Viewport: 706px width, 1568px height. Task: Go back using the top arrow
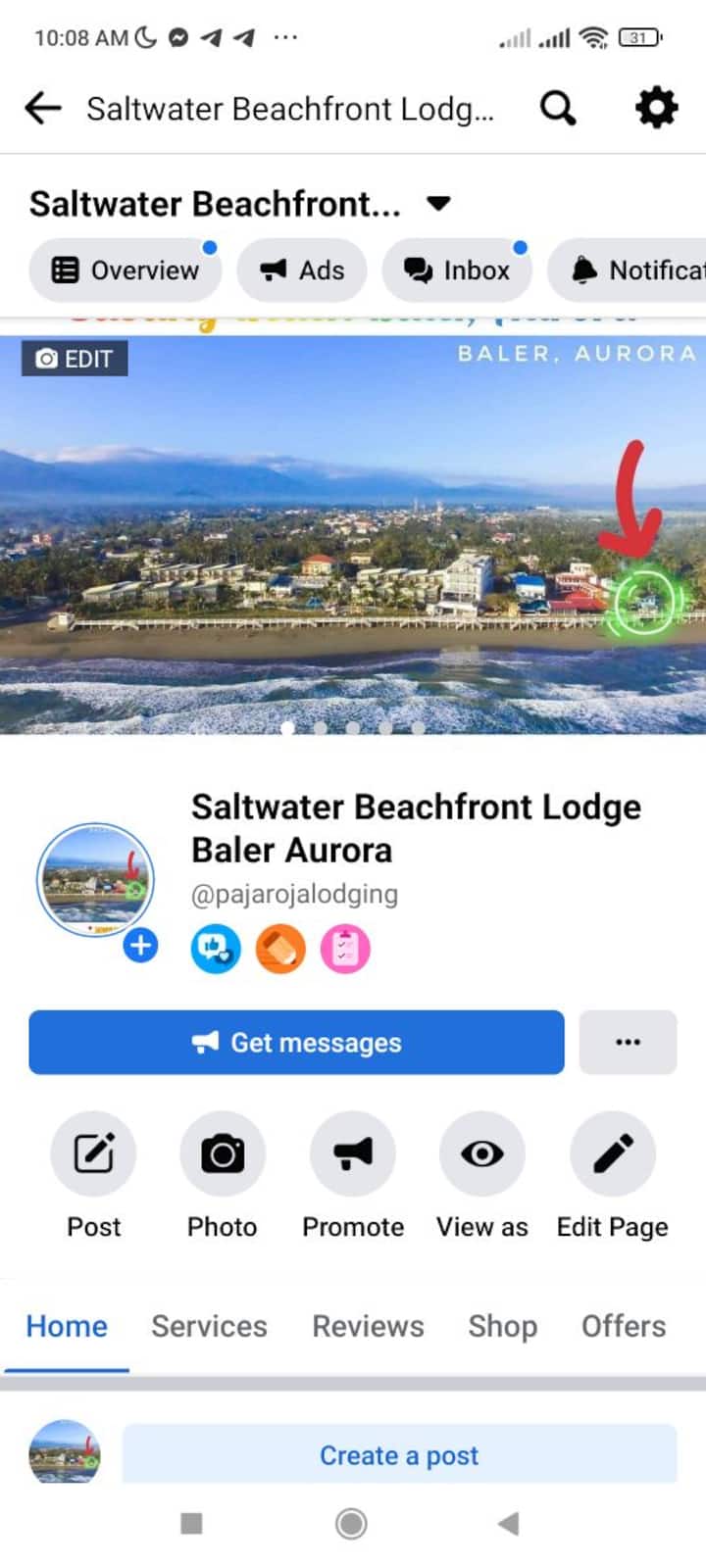(43, 108)
